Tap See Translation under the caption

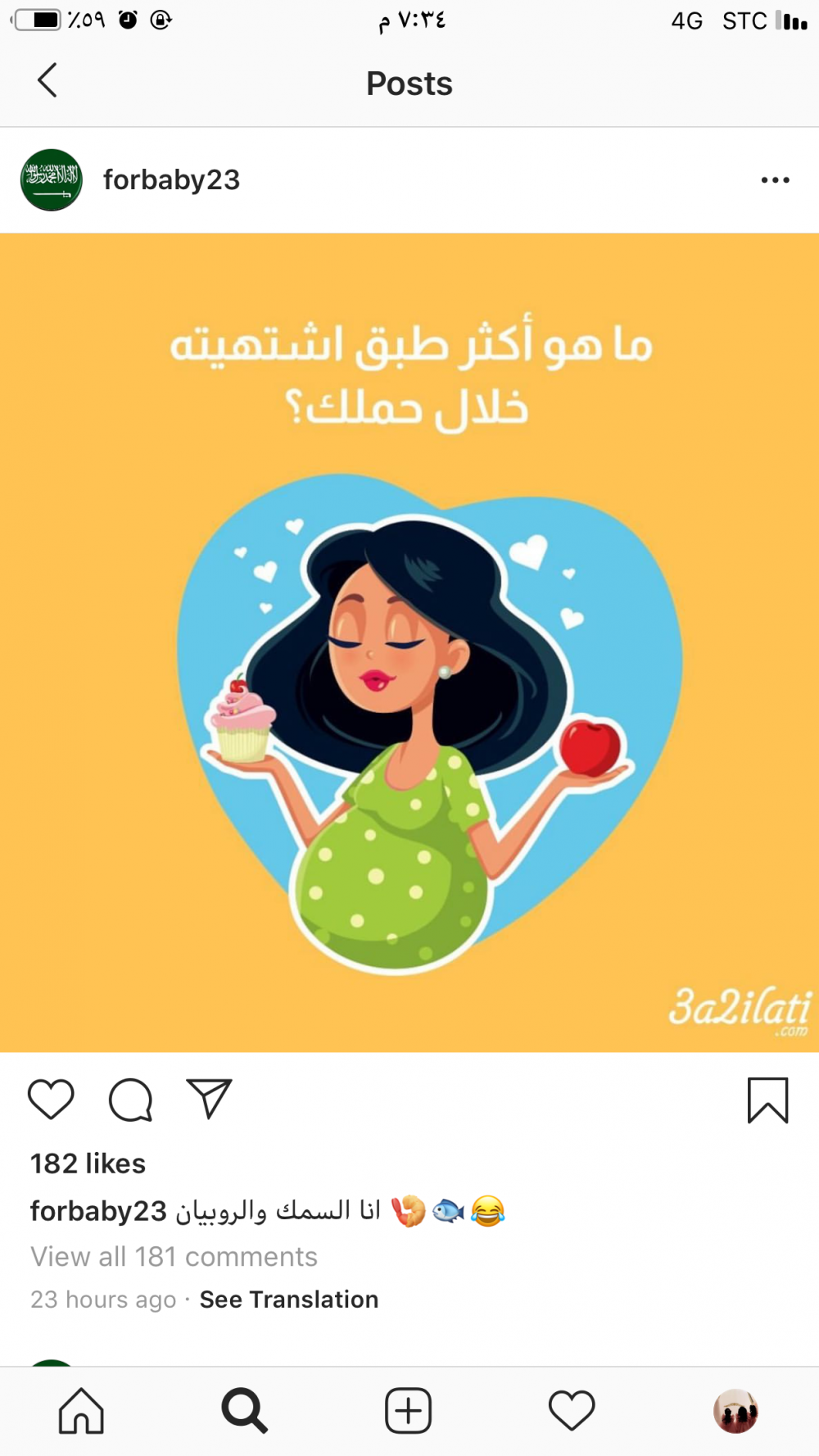(x=288, y=1300)
